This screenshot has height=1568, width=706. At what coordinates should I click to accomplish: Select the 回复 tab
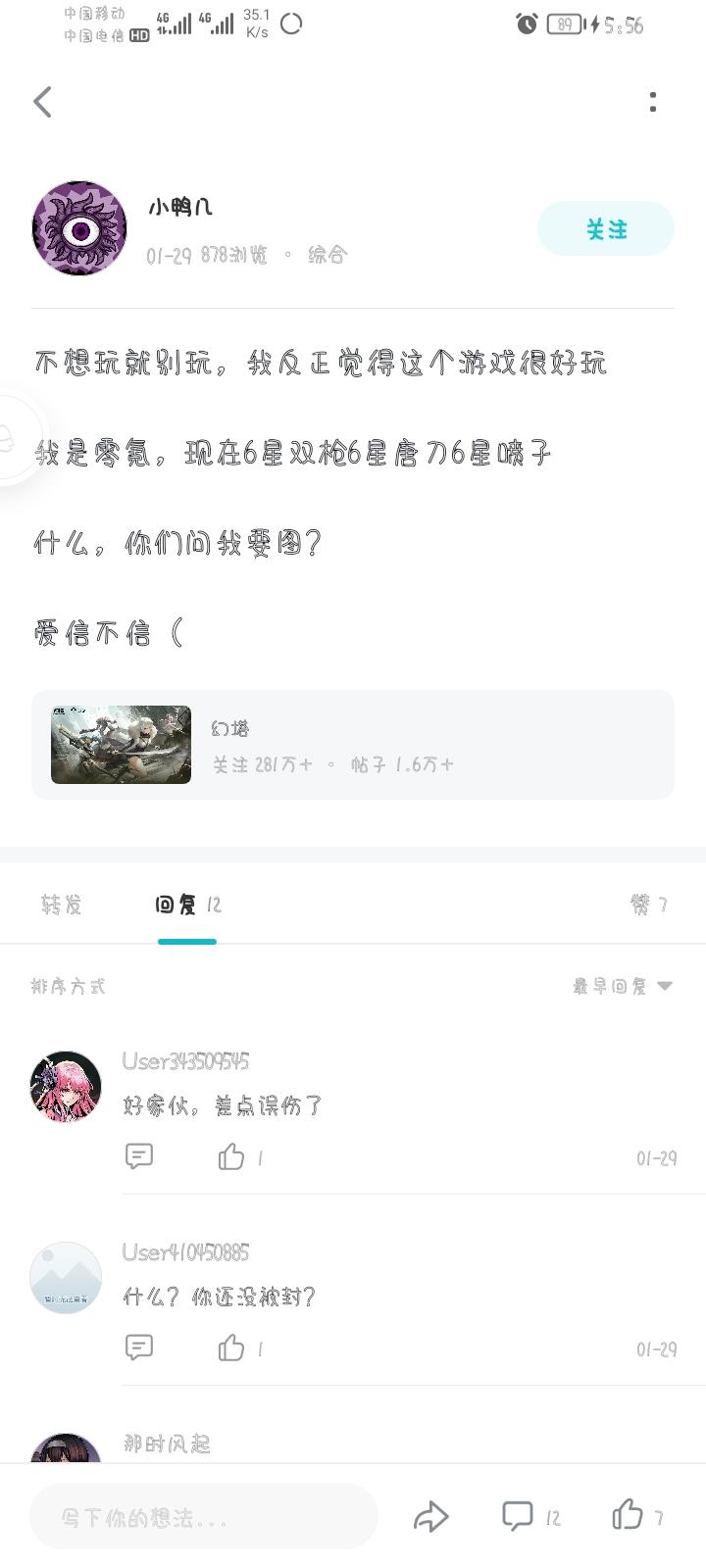[x=187, y=905]
